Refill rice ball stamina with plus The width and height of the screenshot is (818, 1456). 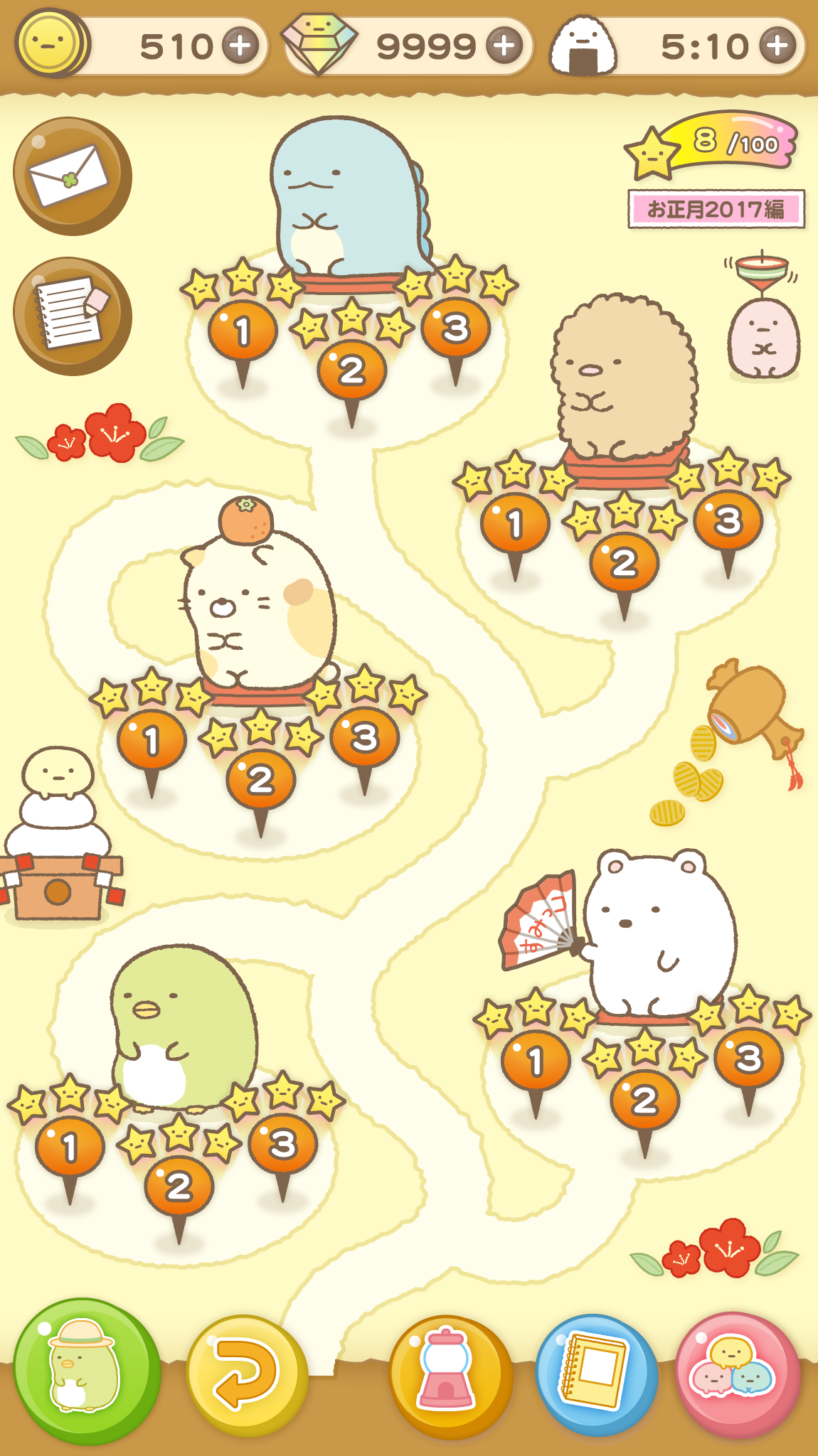tap(777, 46)
